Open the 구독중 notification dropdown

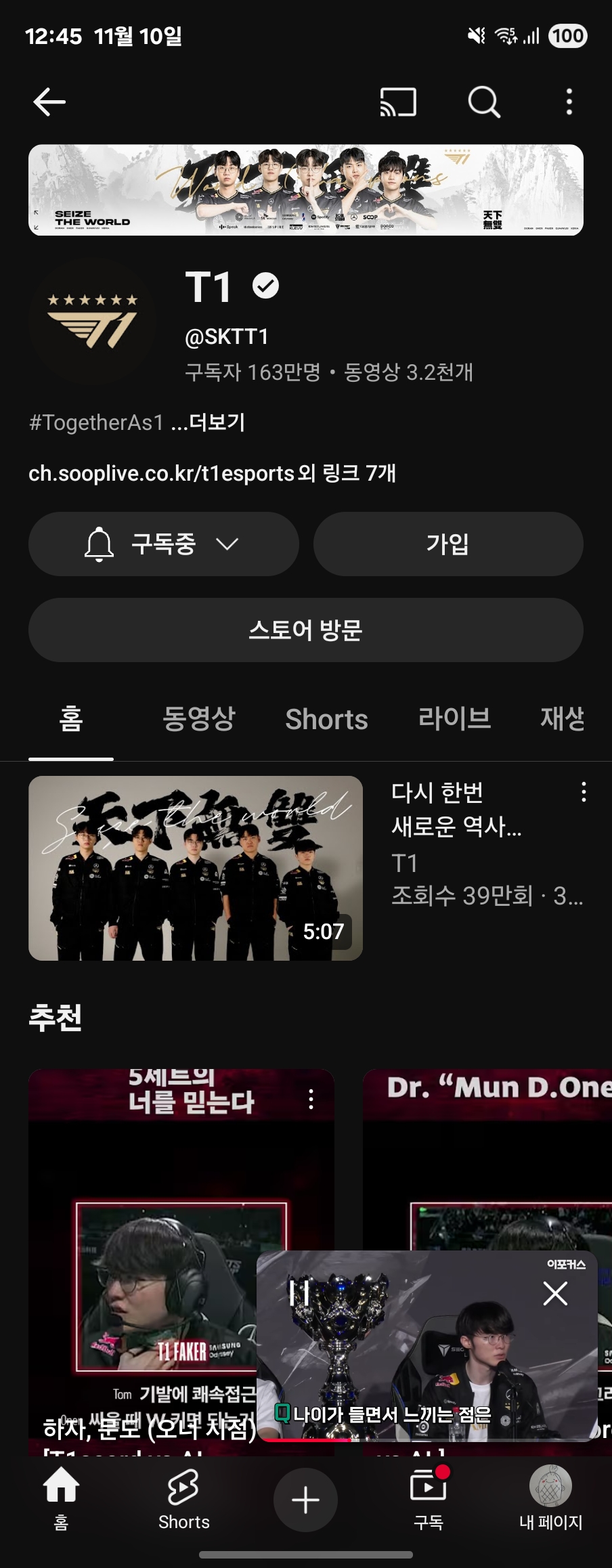[163, 544]
